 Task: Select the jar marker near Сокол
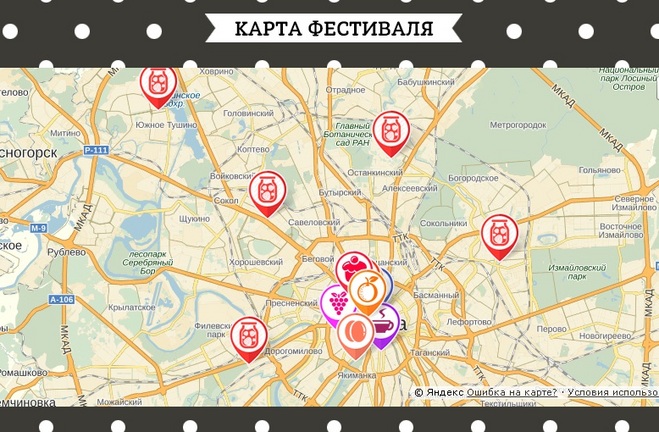(x=267, y=190)
